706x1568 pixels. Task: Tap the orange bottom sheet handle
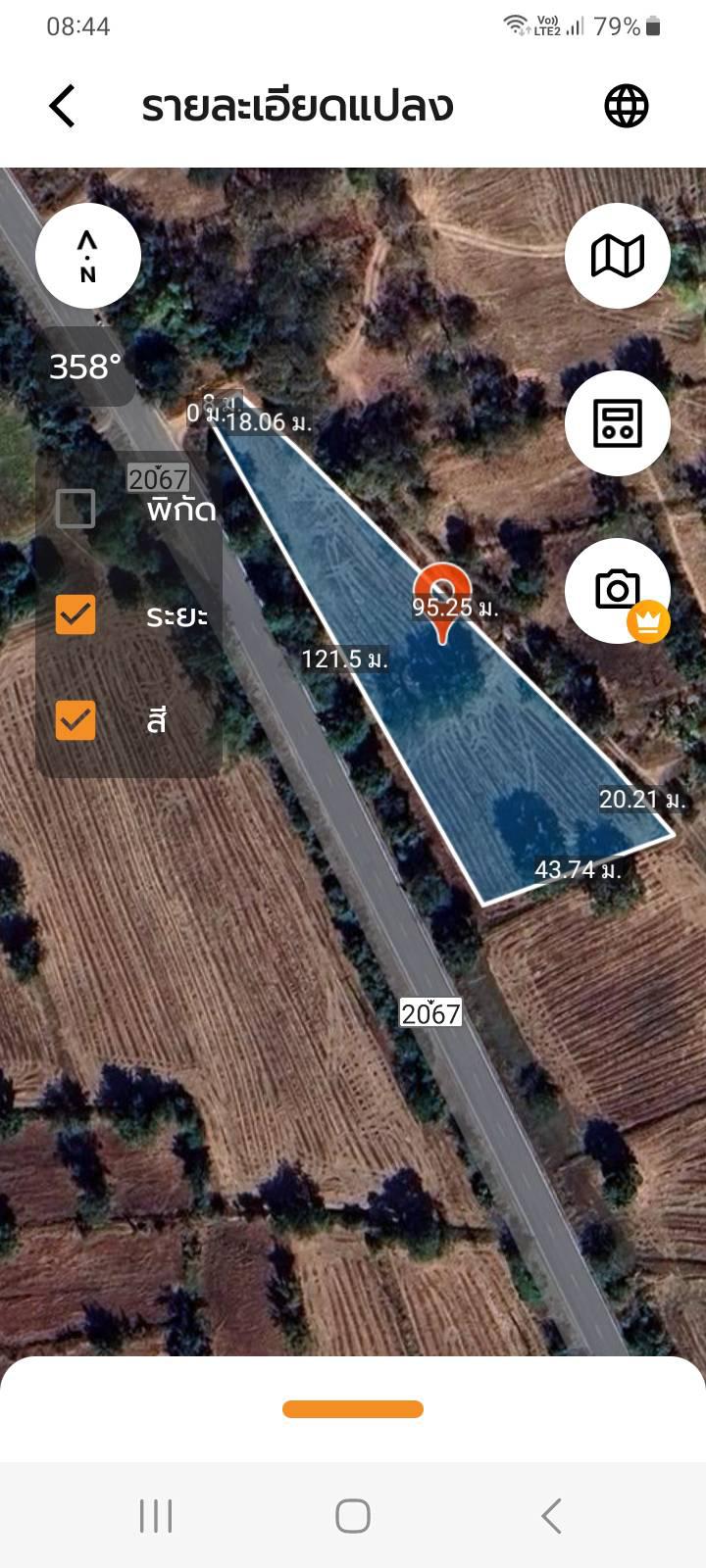click(353, 1409)
